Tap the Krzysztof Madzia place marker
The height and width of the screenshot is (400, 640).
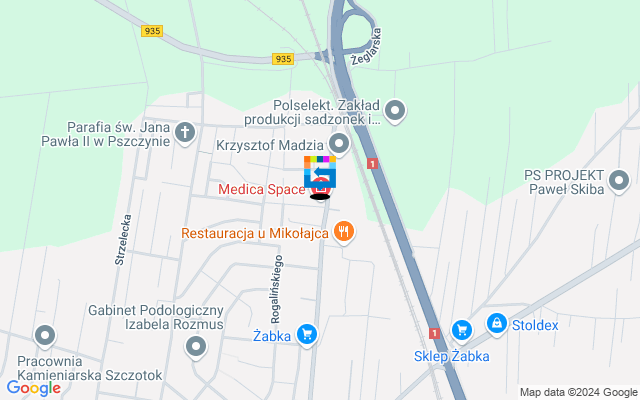[340, 144]
